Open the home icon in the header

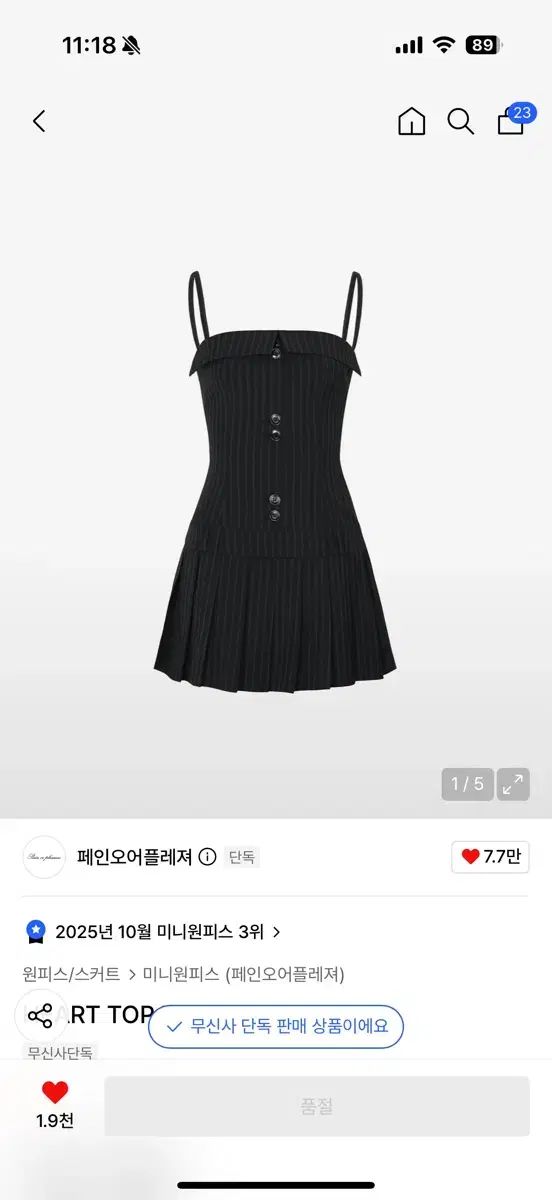(411, 121)
